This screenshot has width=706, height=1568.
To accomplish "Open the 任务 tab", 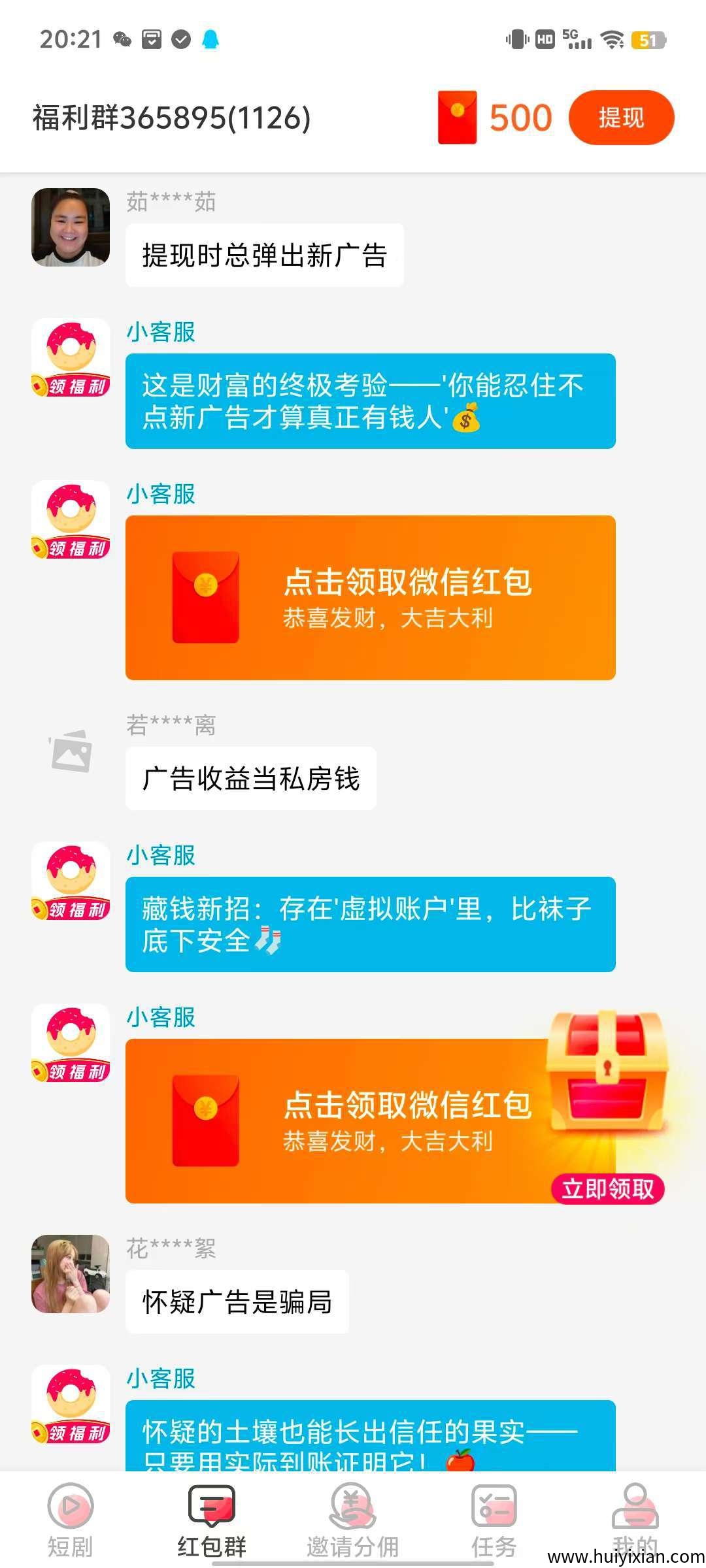I will [494, 1520].
